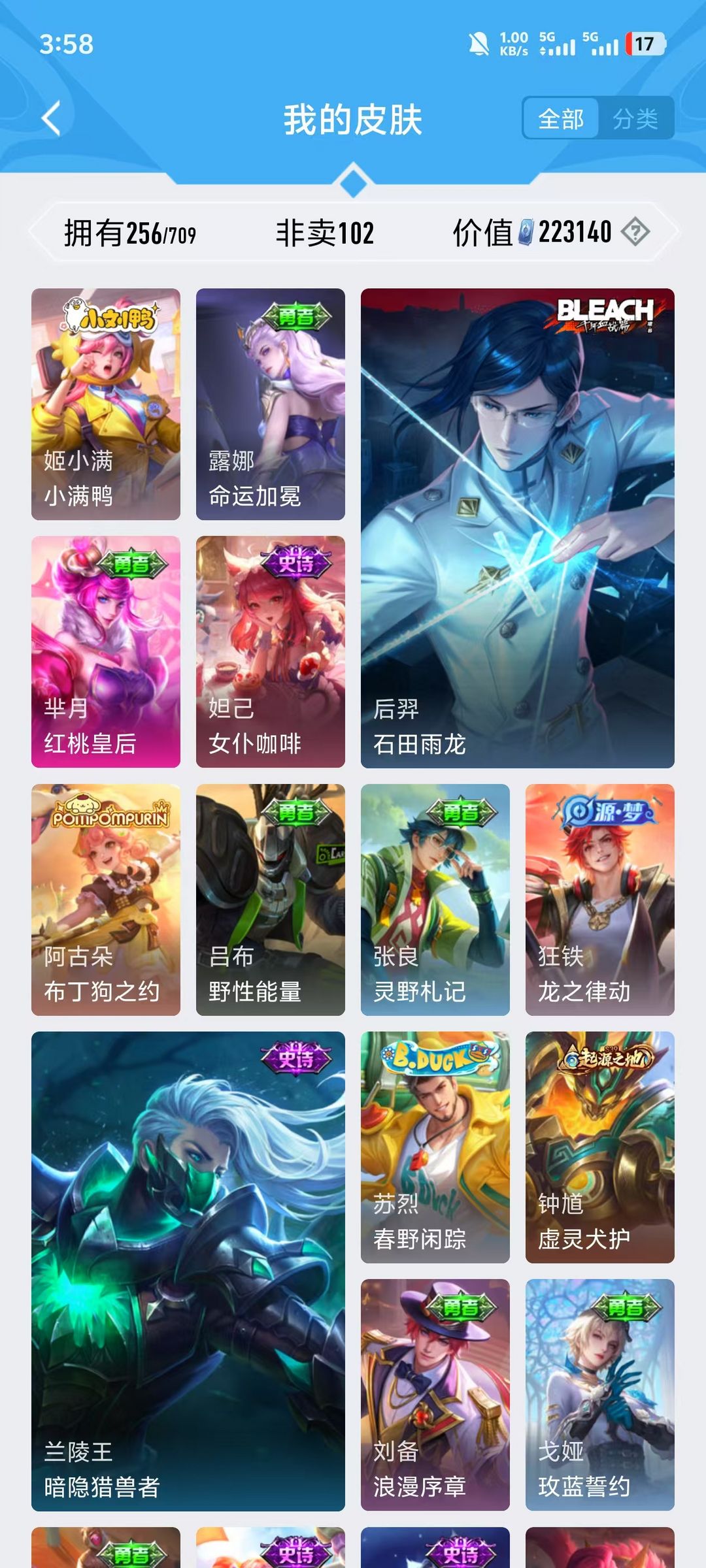706x1568 pixels.
Task: View 吕布 野性能量 skin card
Action: 271,899
